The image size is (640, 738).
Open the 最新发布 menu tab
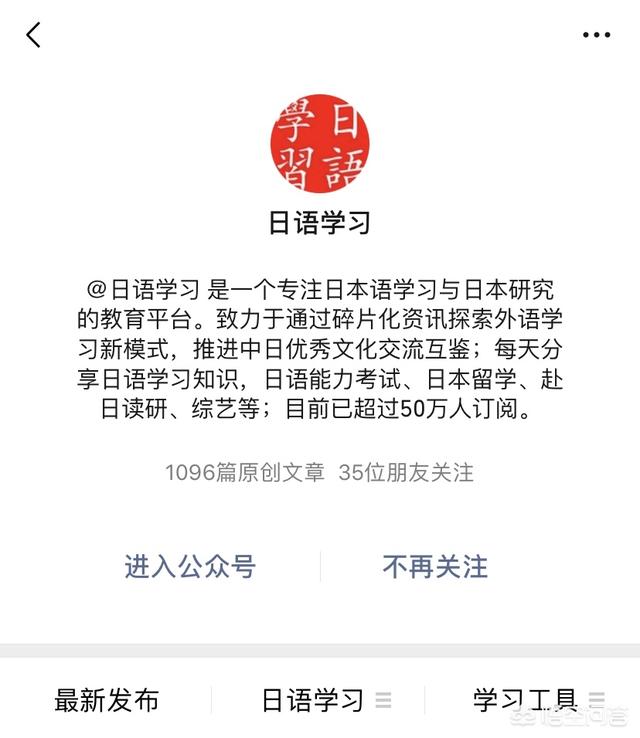coord(106,701)
